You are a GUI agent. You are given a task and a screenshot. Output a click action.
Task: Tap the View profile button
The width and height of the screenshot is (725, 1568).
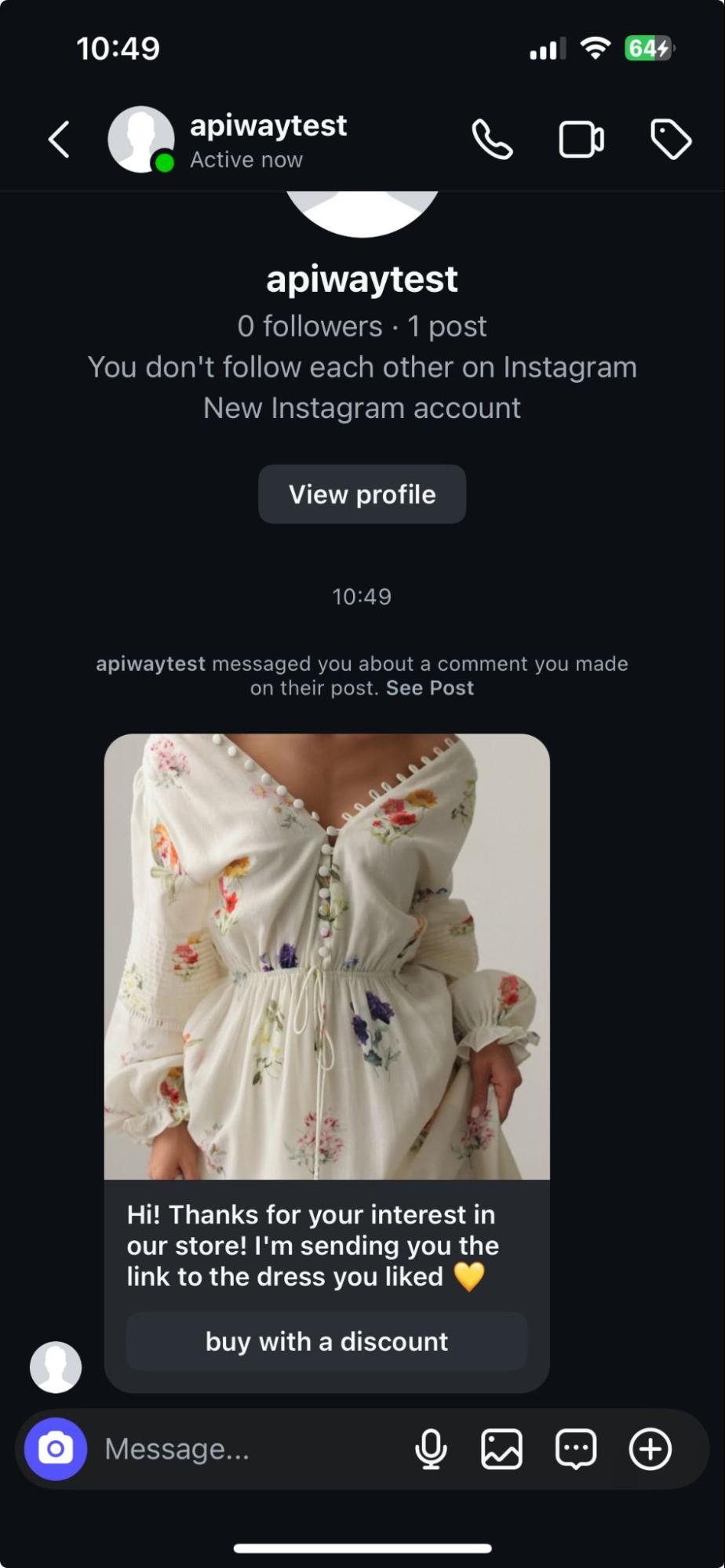pyautogui.click(x=362, y=494)
